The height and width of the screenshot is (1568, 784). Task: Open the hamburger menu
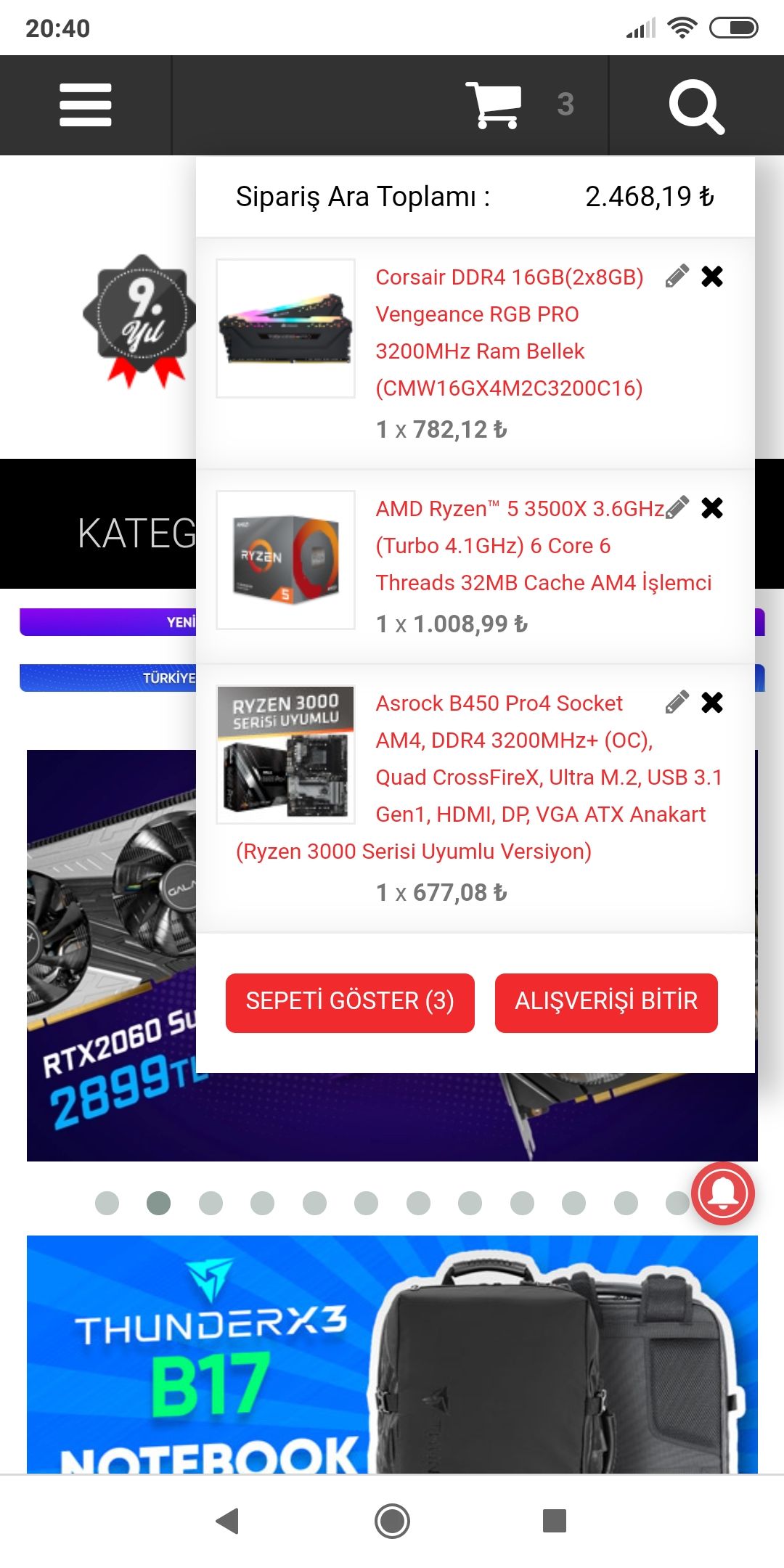tap(85, 105)
